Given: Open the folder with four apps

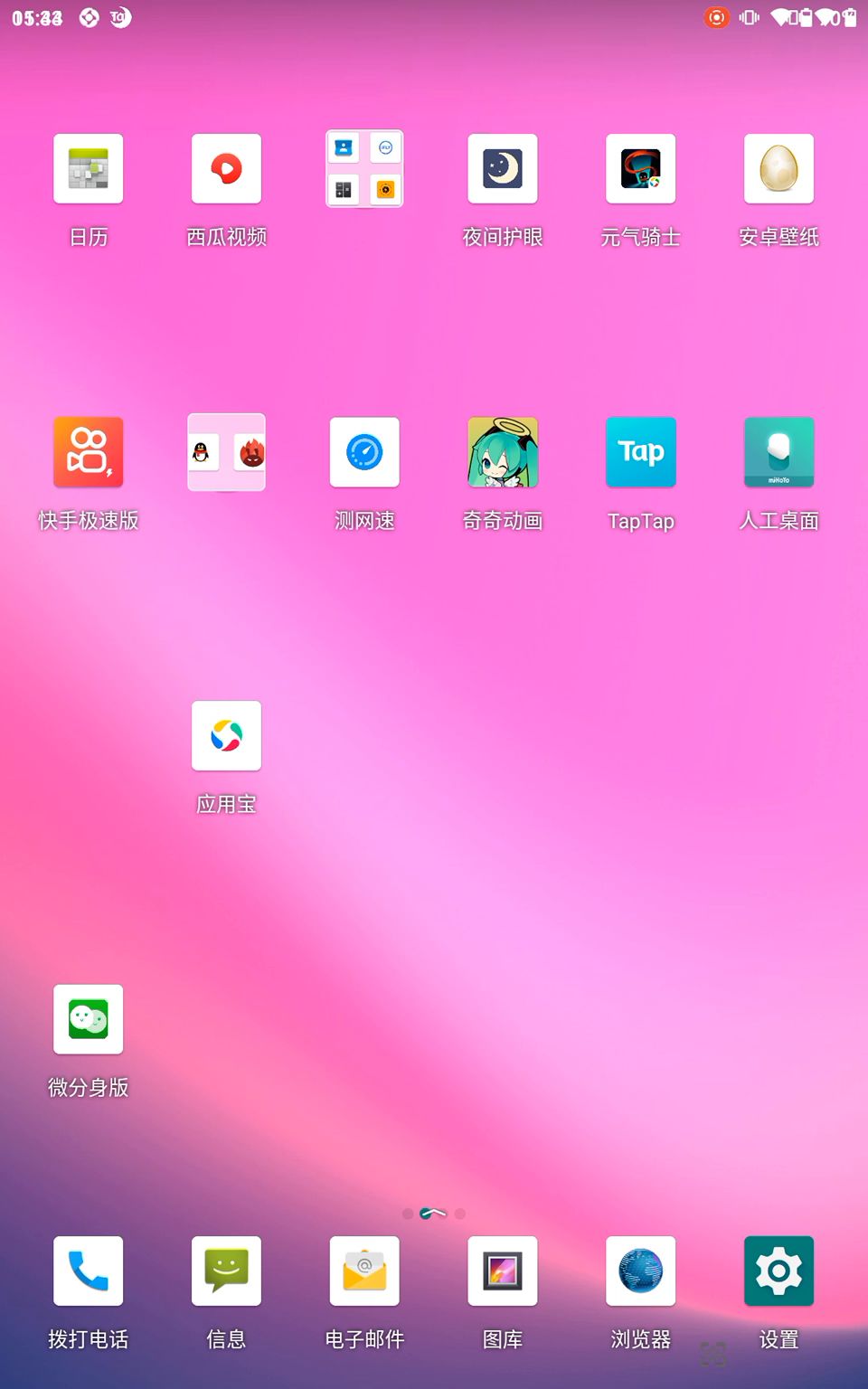Looking at the screenshot, I should click(x=364, y=169).
